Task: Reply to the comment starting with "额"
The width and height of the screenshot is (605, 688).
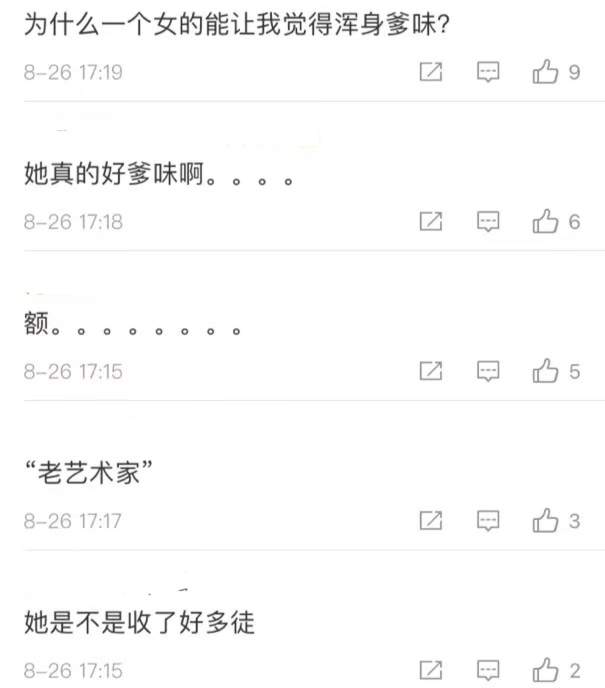Action: [488, 372]
